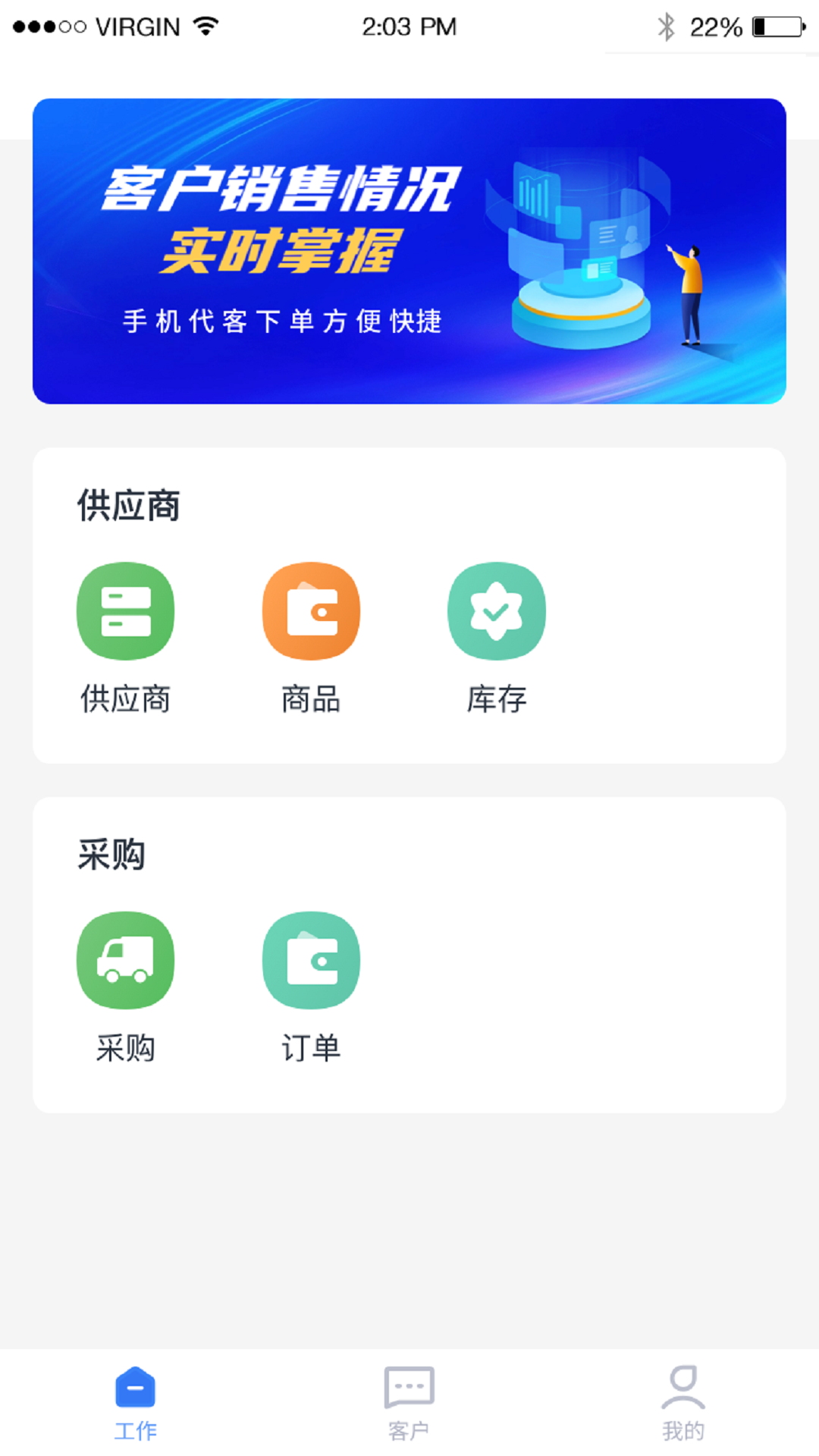Click the 手机代客下单方便快捷 banner text

point(284,321)
